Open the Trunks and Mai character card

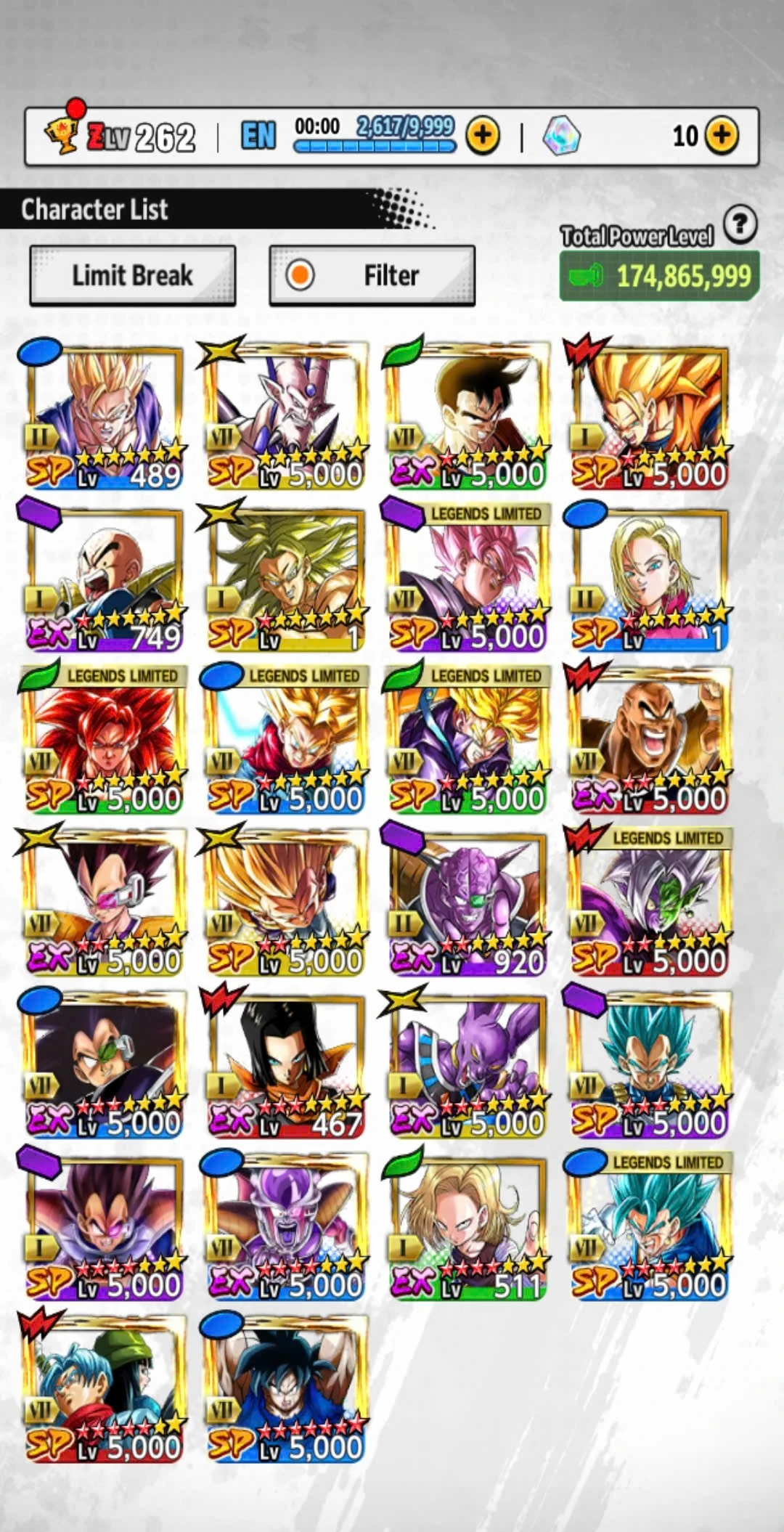pos(103,1390)
